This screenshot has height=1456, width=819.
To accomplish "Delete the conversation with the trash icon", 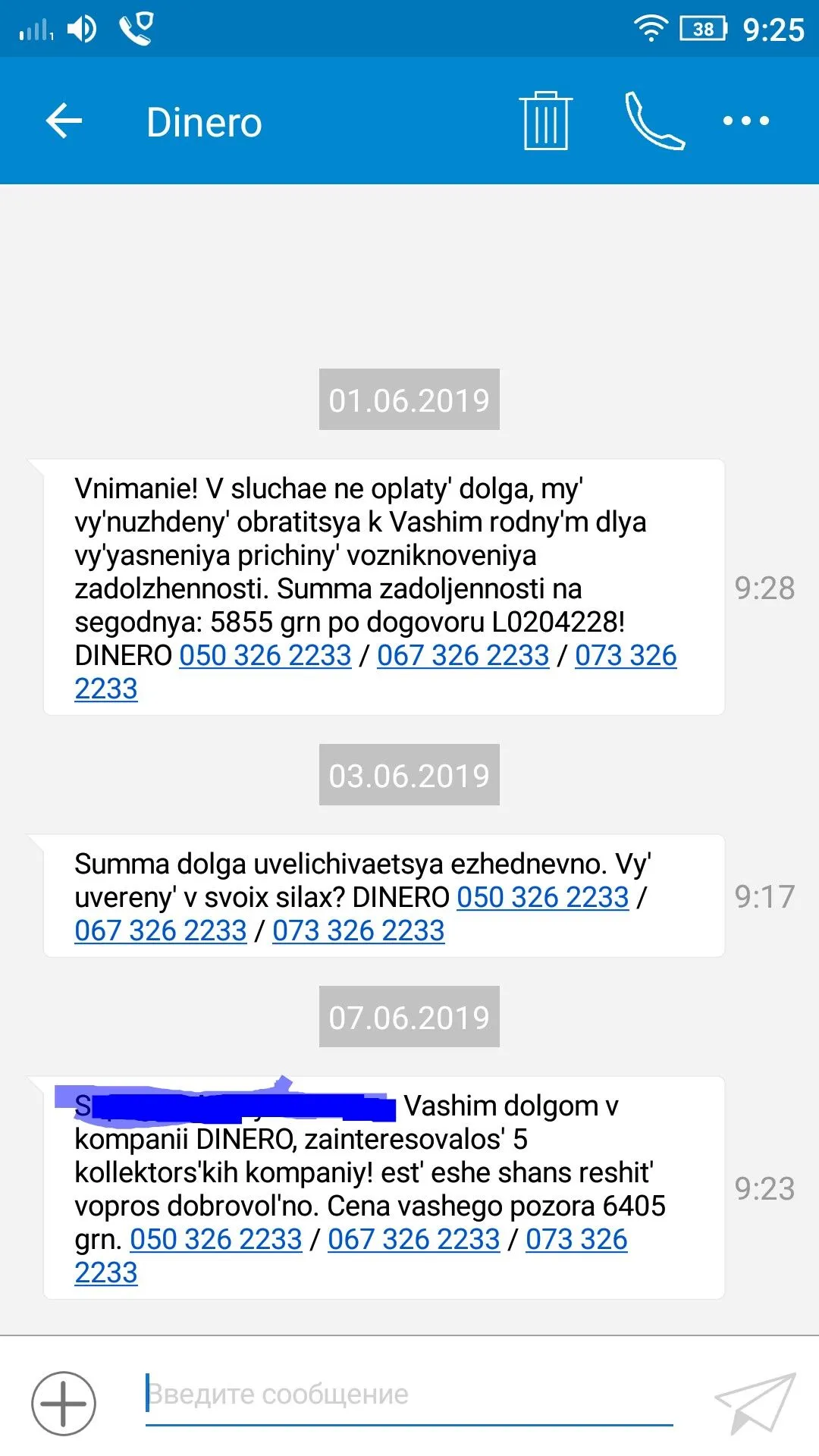I will [545, 121].
